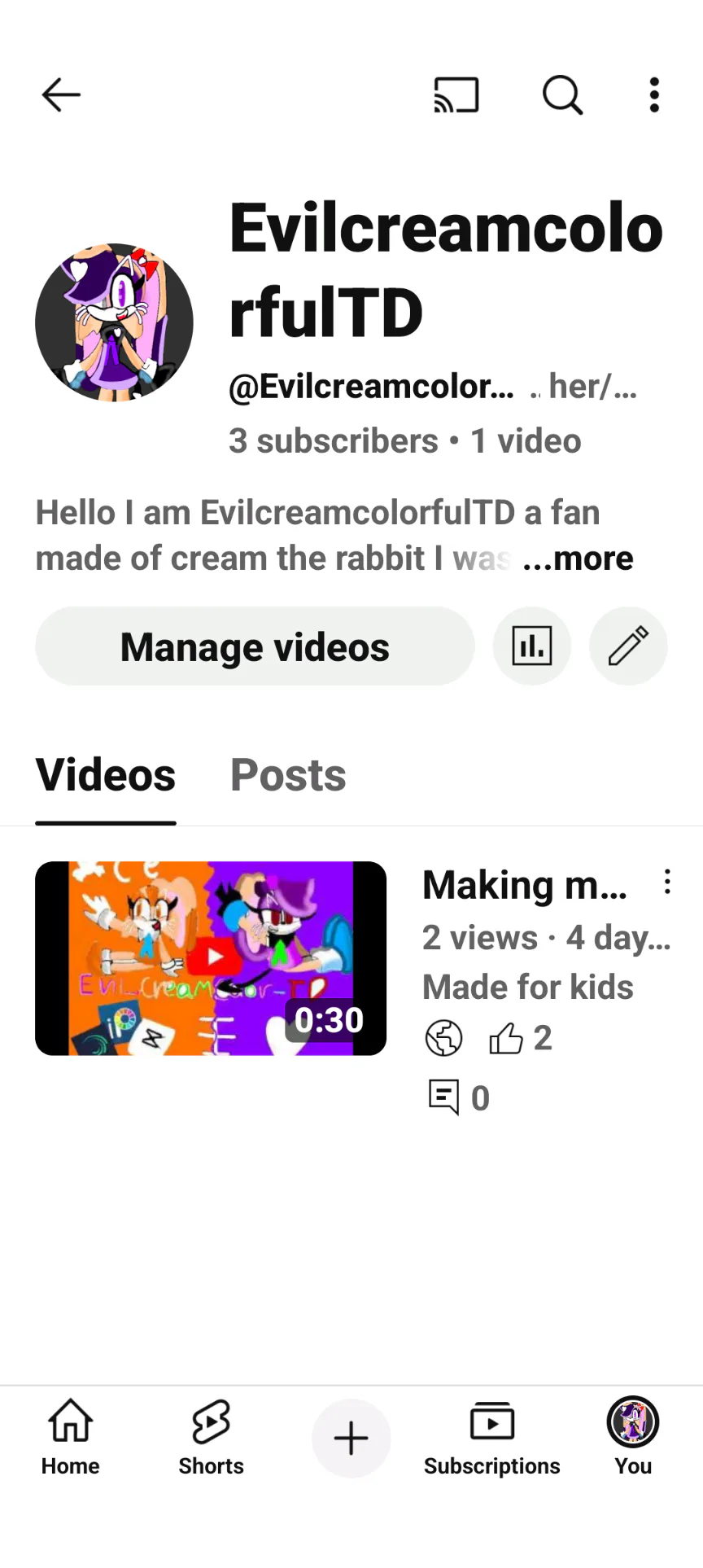
Task: Open options menu for the Making video
Action: 667,882
